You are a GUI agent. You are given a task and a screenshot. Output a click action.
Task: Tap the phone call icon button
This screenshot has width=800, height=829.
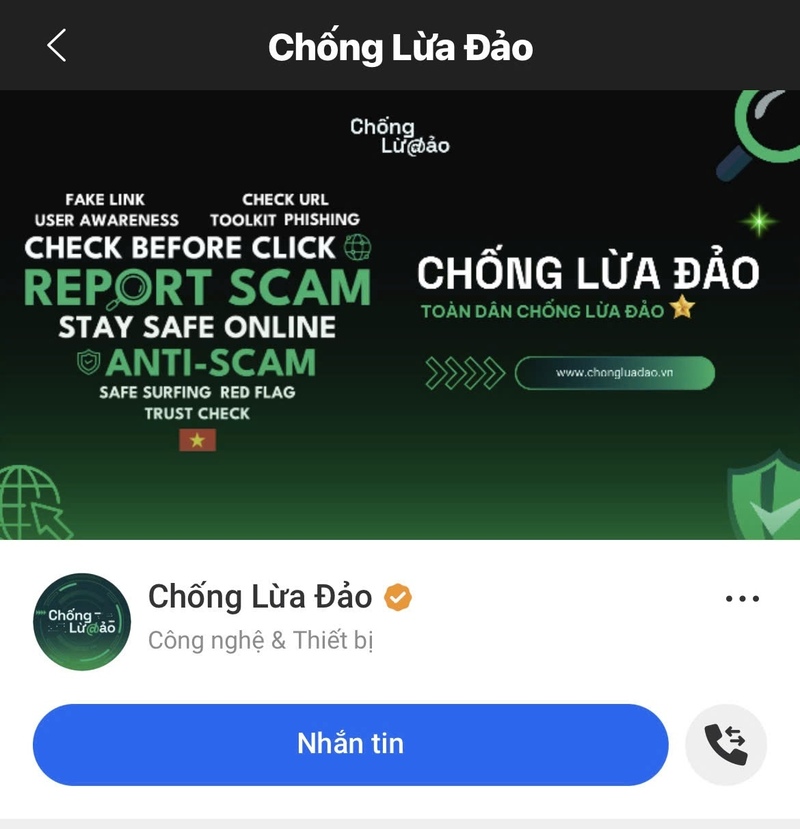tap(729, 742)
